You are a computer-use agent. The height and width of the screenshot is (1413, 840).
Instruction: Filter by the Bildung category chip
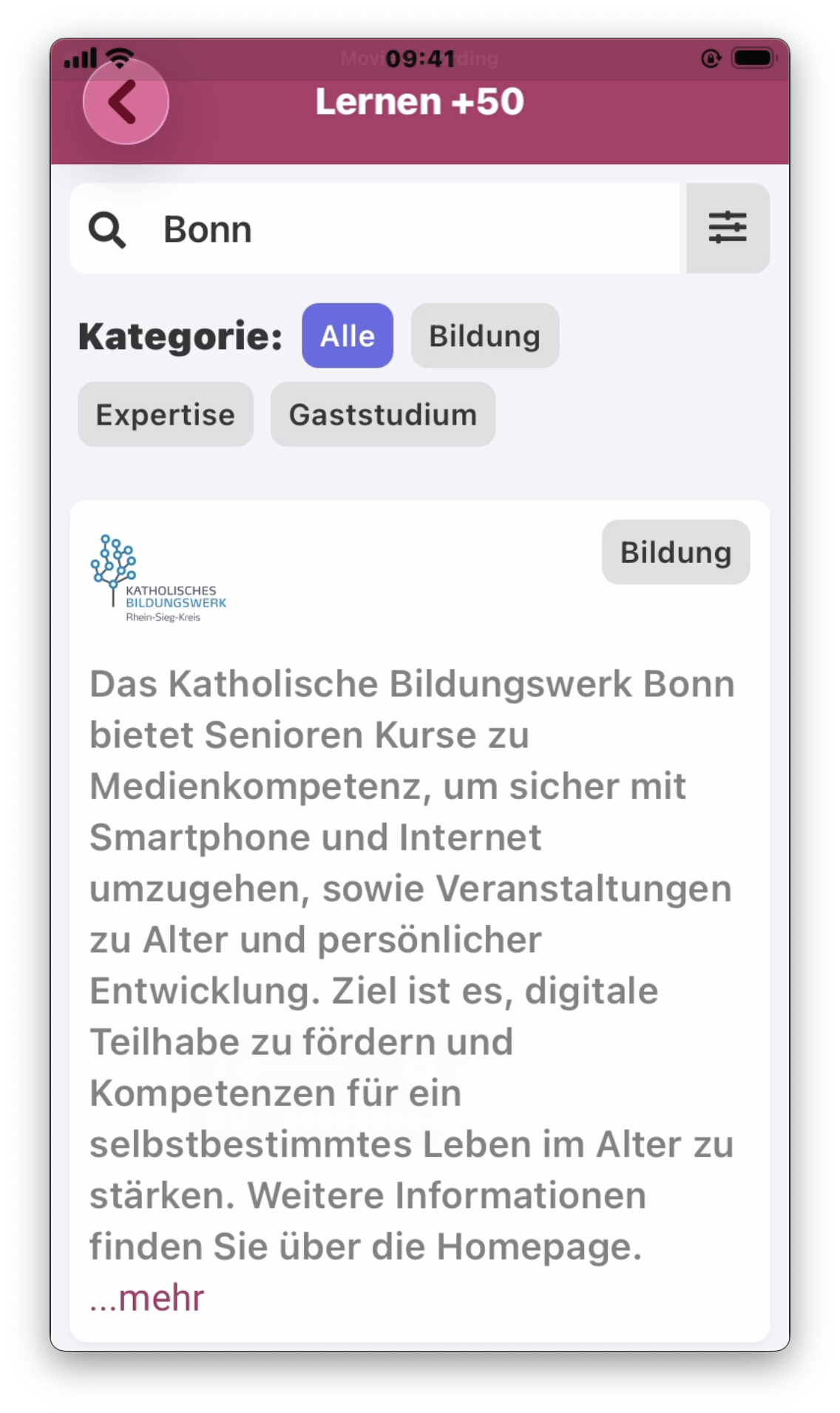click(484, 336)
